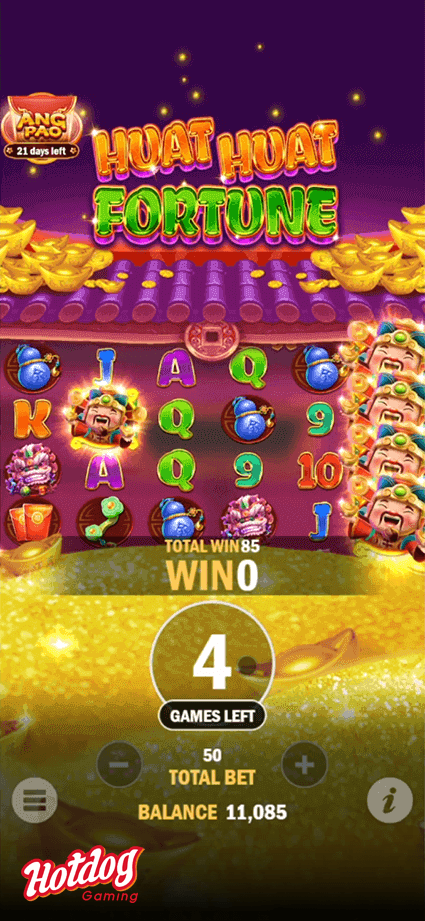Increase the total bet with plus

point(304,764)
